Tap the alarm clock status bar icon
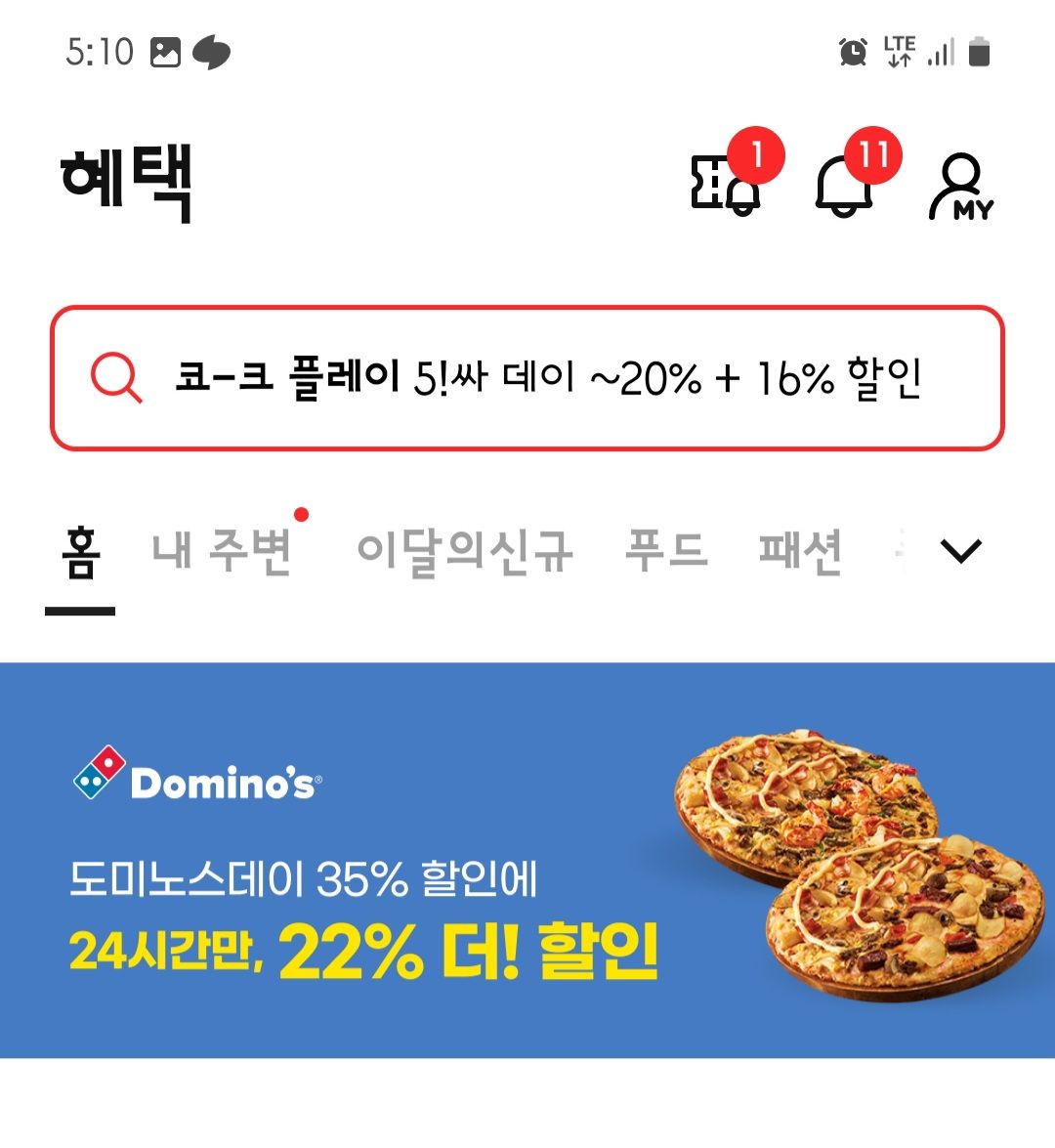Viewport: 1055px width, 1148px height. pos(851,54)
